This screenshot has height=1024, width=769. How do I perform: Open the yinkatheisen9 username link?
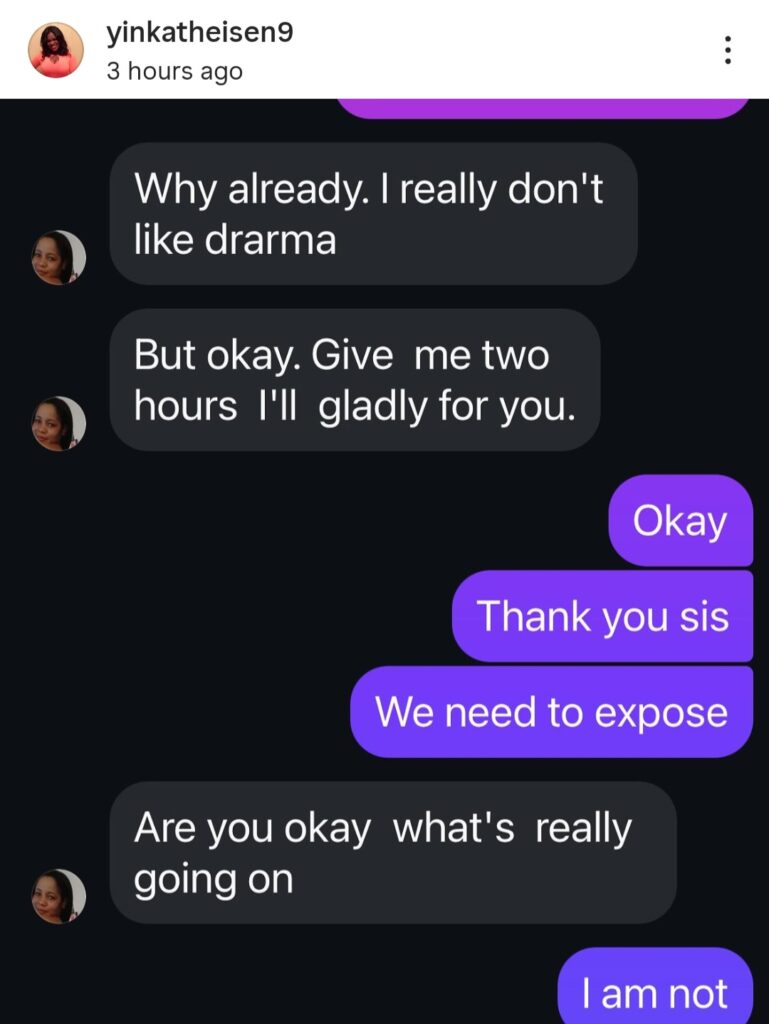click(199, 33)
